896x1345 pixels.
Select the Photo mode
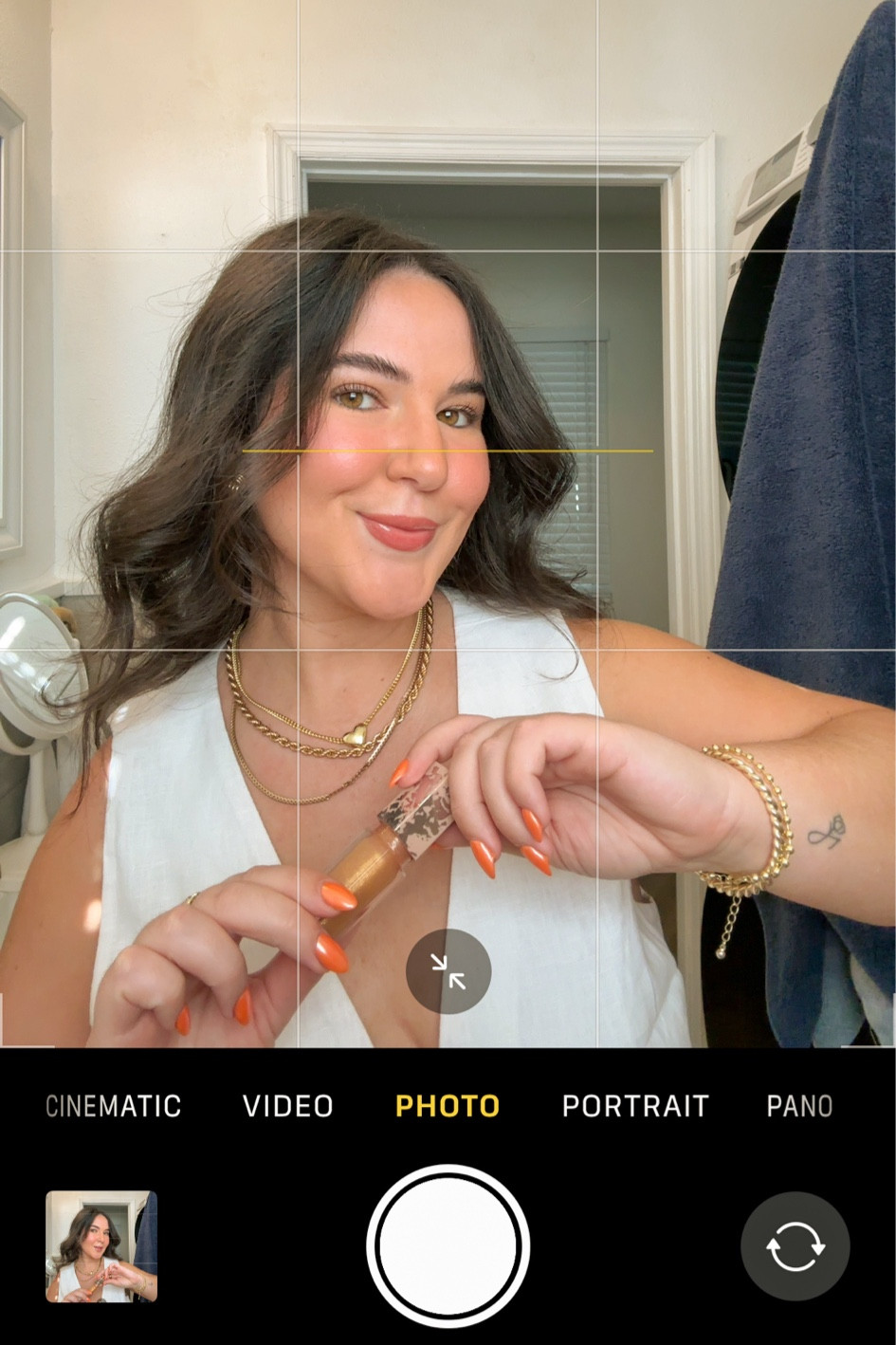coord(448,1106)
